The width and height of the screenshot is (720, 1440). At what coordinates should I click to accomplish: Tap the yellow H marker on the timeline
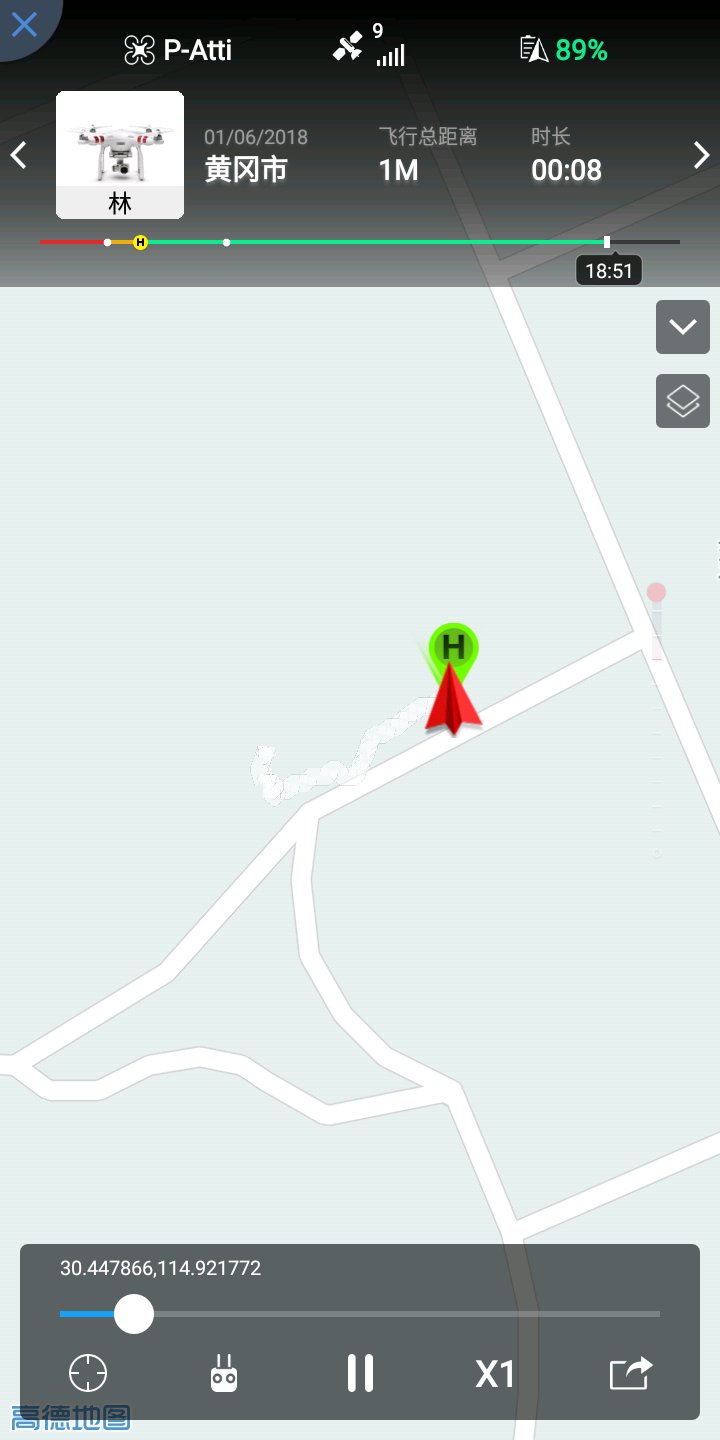140,242
